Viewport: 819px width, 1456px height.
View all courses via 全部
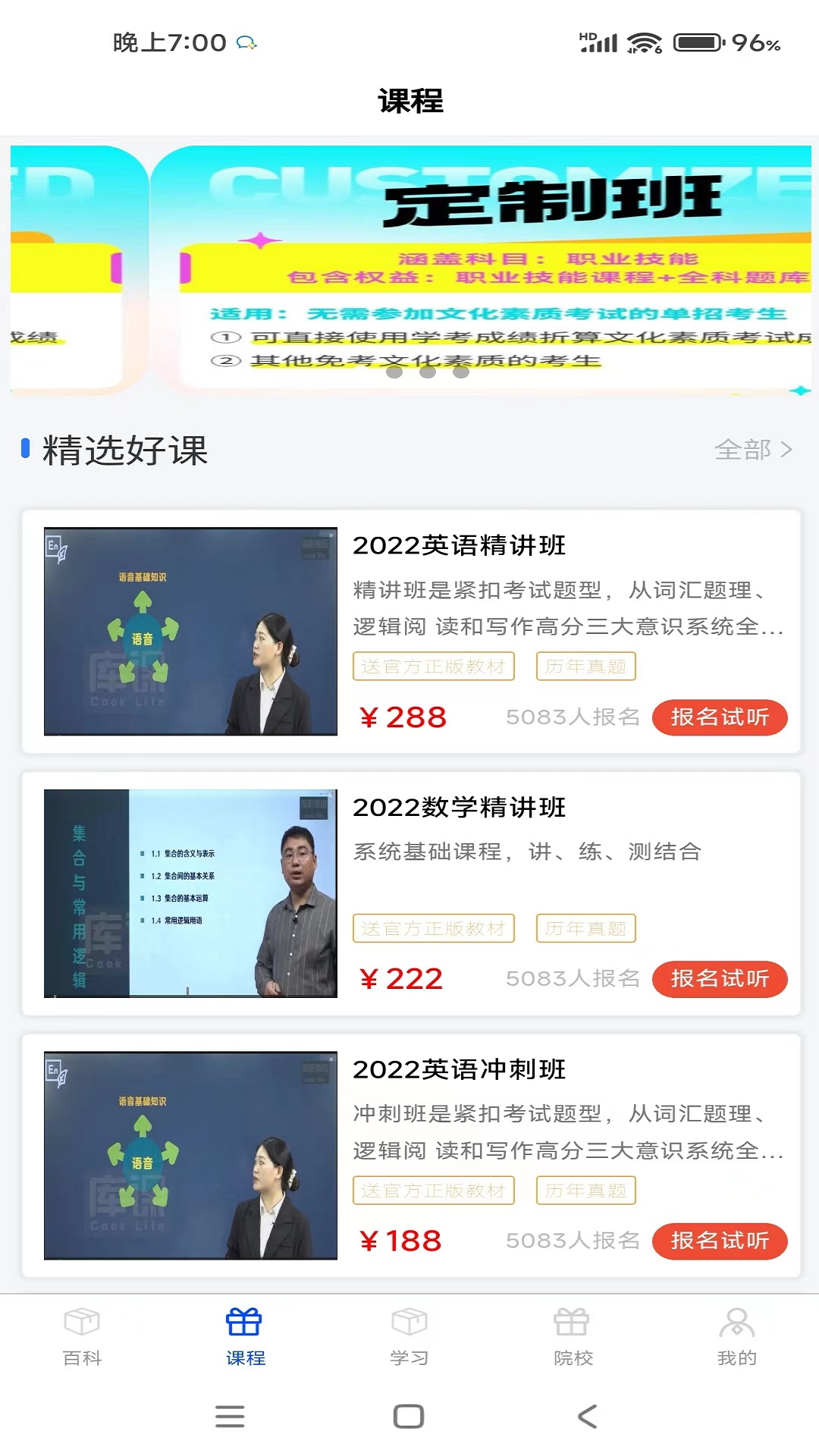click(753, 450)
